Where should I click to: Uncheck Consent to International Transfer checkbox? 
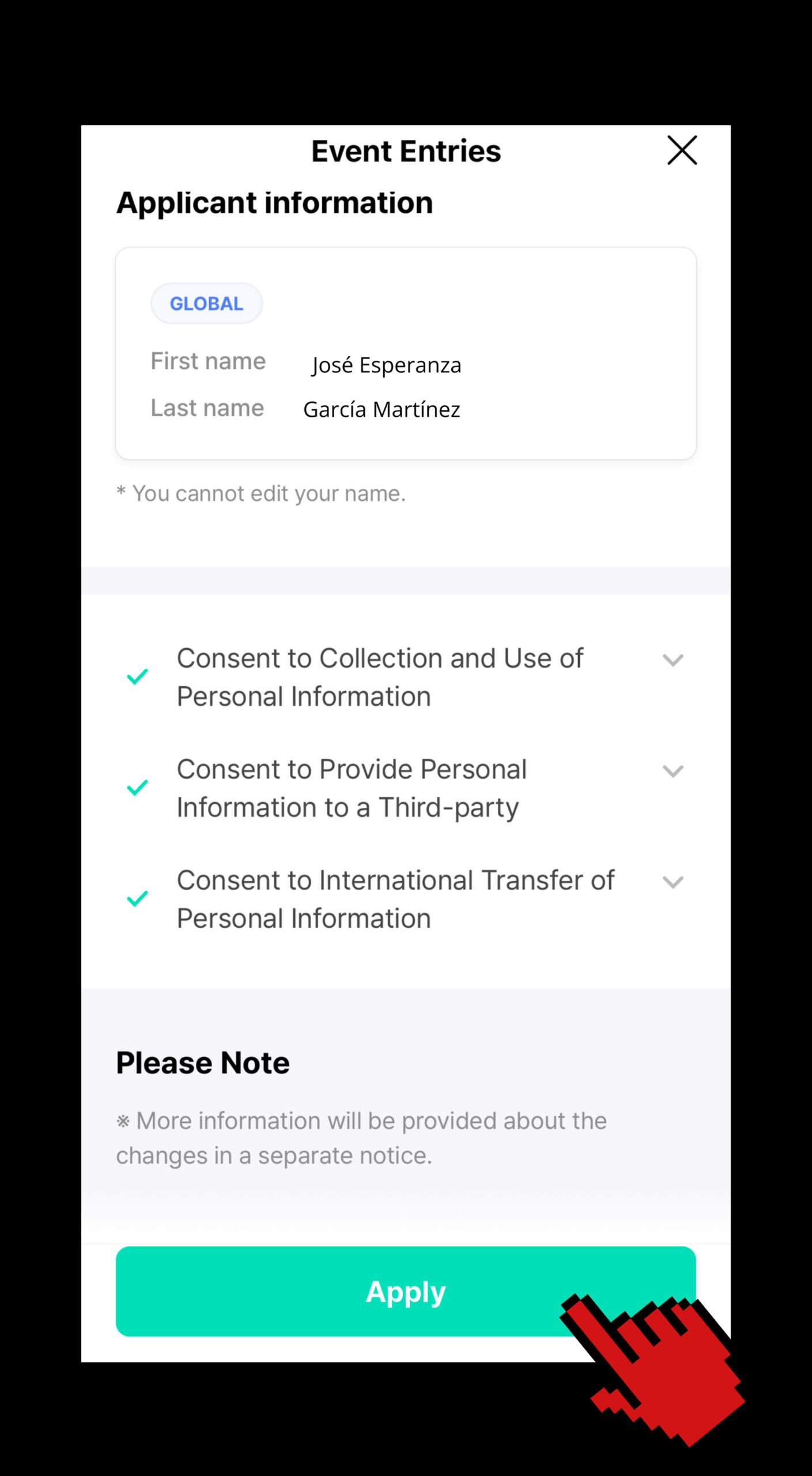137,898
